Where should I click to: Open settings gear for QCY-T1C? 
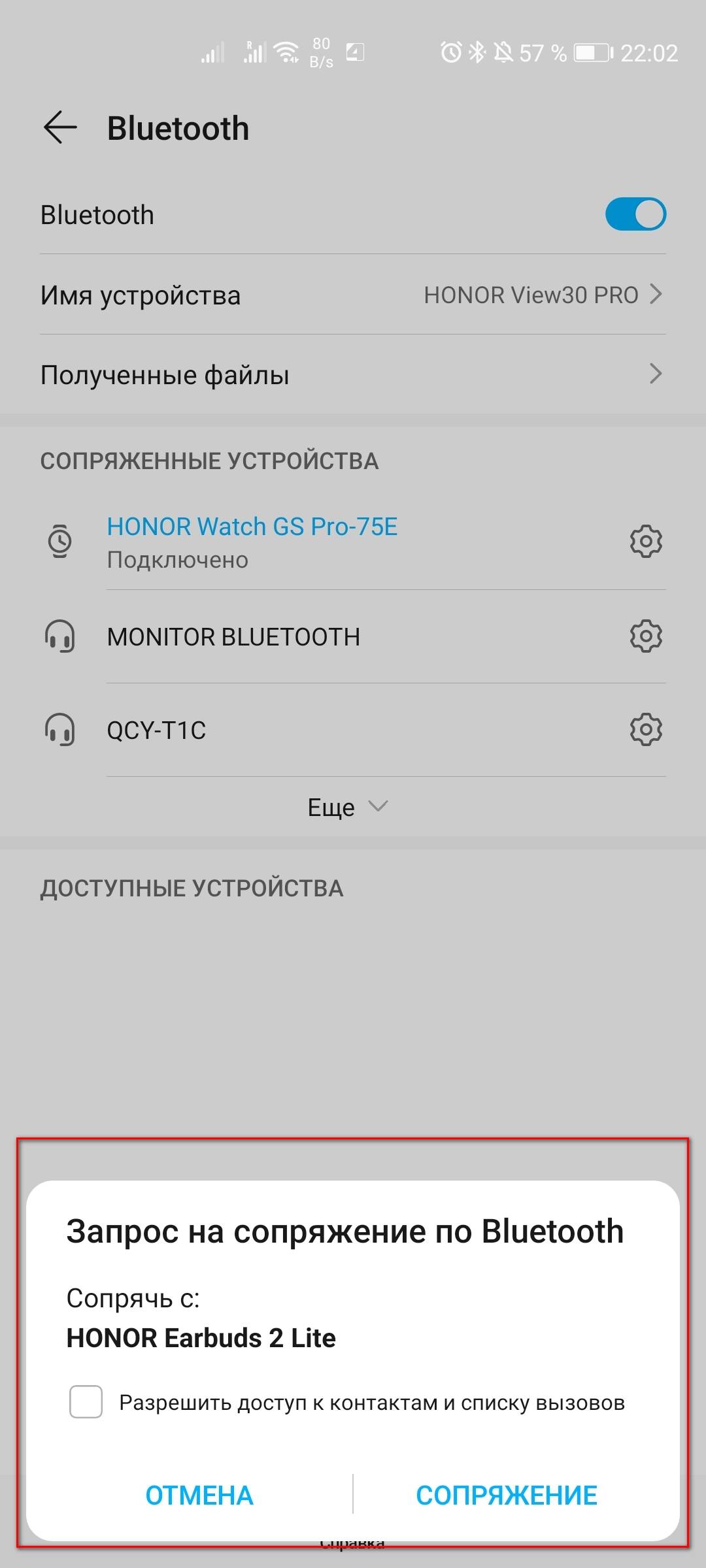click(x=646, y=730)
